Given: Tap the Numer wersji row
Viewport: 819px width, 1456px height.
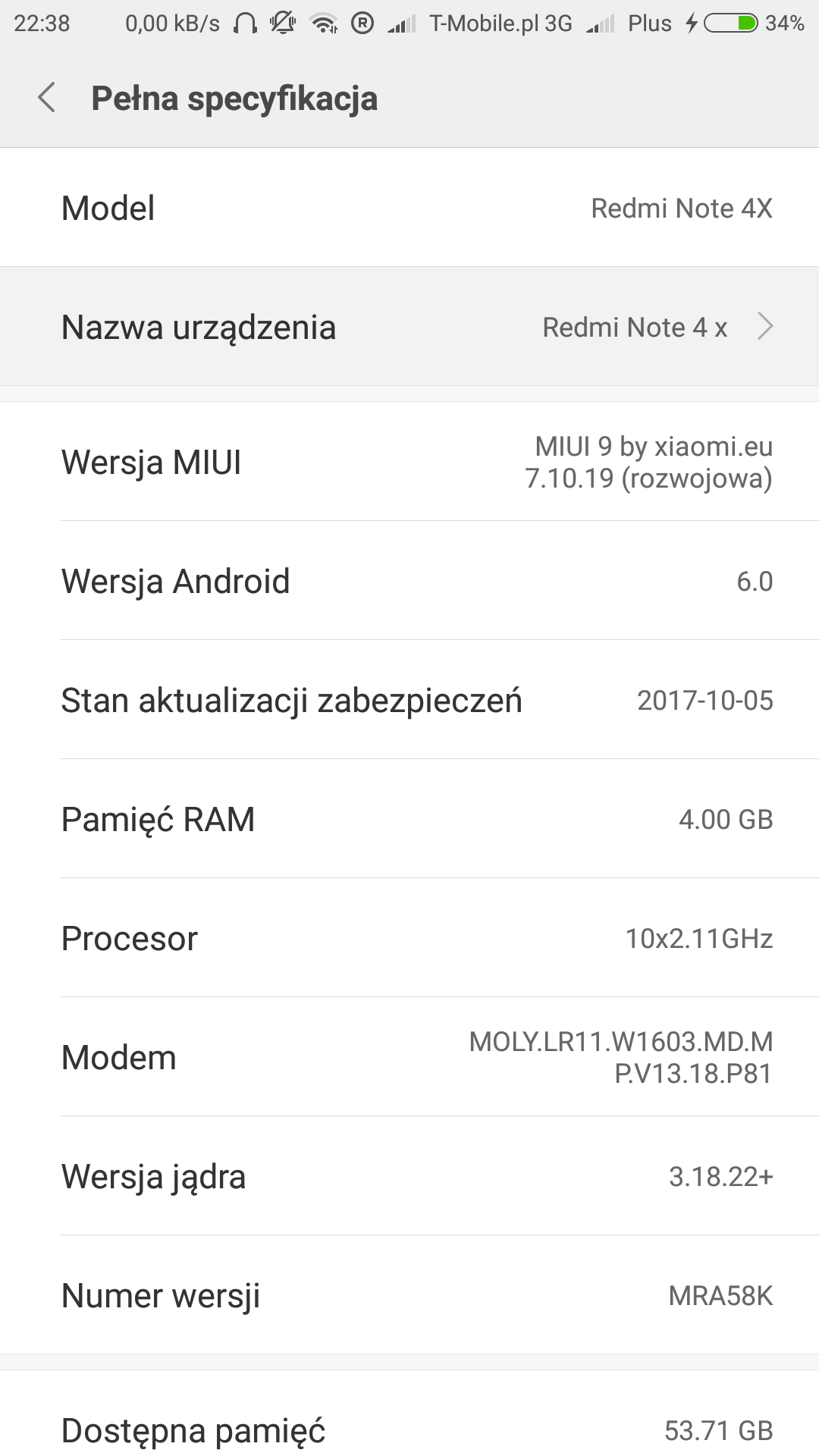Looking at the screenshot, I should pyautogui.click(x=409, y=1295).
